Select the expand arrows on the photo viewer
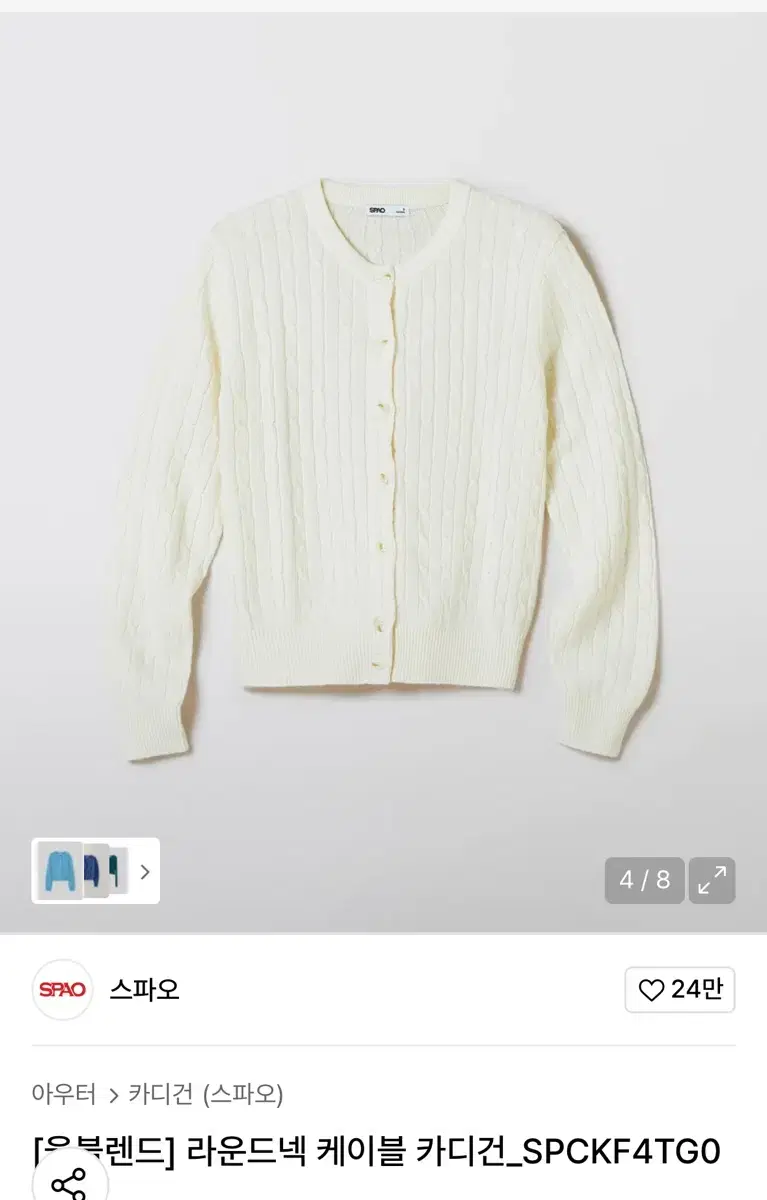 (710, 880)
